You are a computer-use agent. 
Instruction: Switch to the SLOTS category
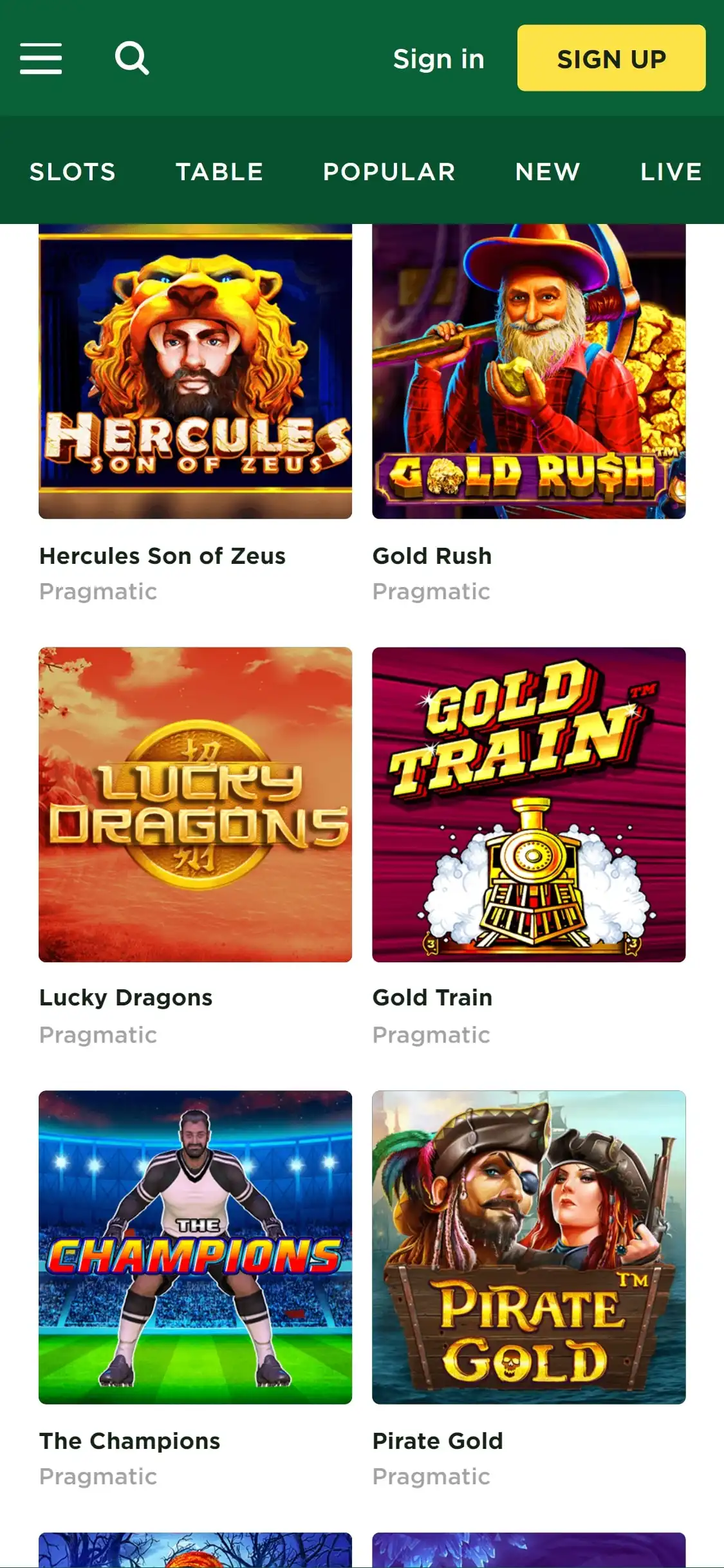73,172
